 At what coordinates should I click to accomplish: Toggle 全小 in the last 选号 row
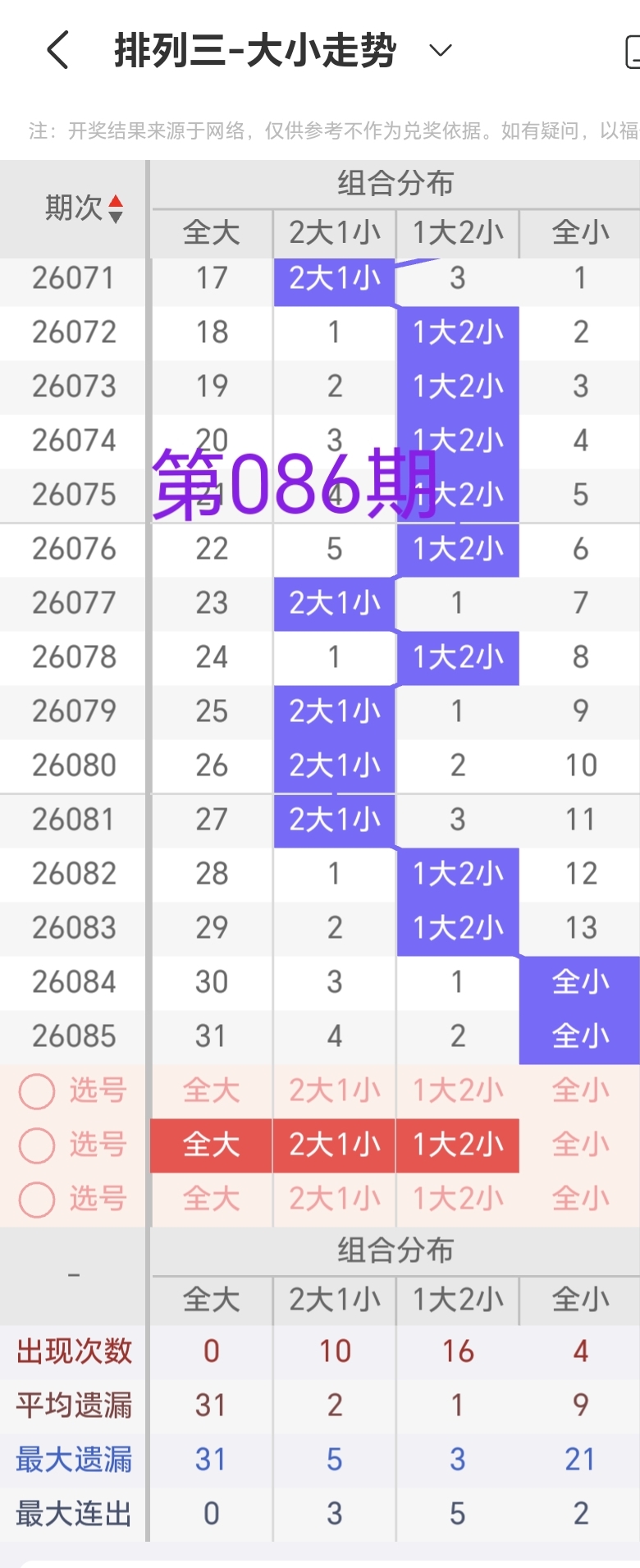(x=579, y=1199)
